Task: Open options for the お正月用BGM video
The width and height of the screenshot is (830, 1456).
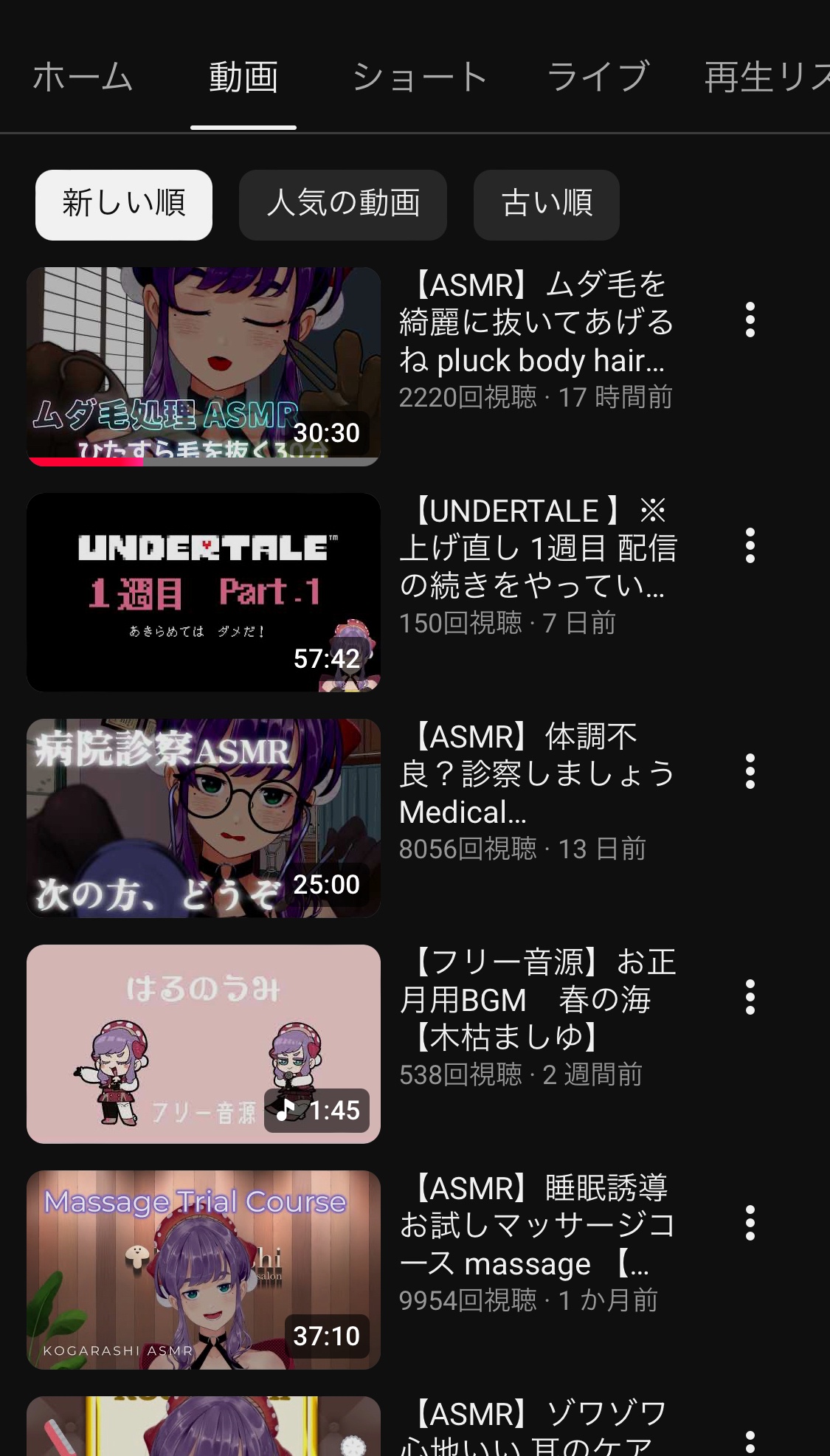Action: pyautogui.click(x=750, y=997)
